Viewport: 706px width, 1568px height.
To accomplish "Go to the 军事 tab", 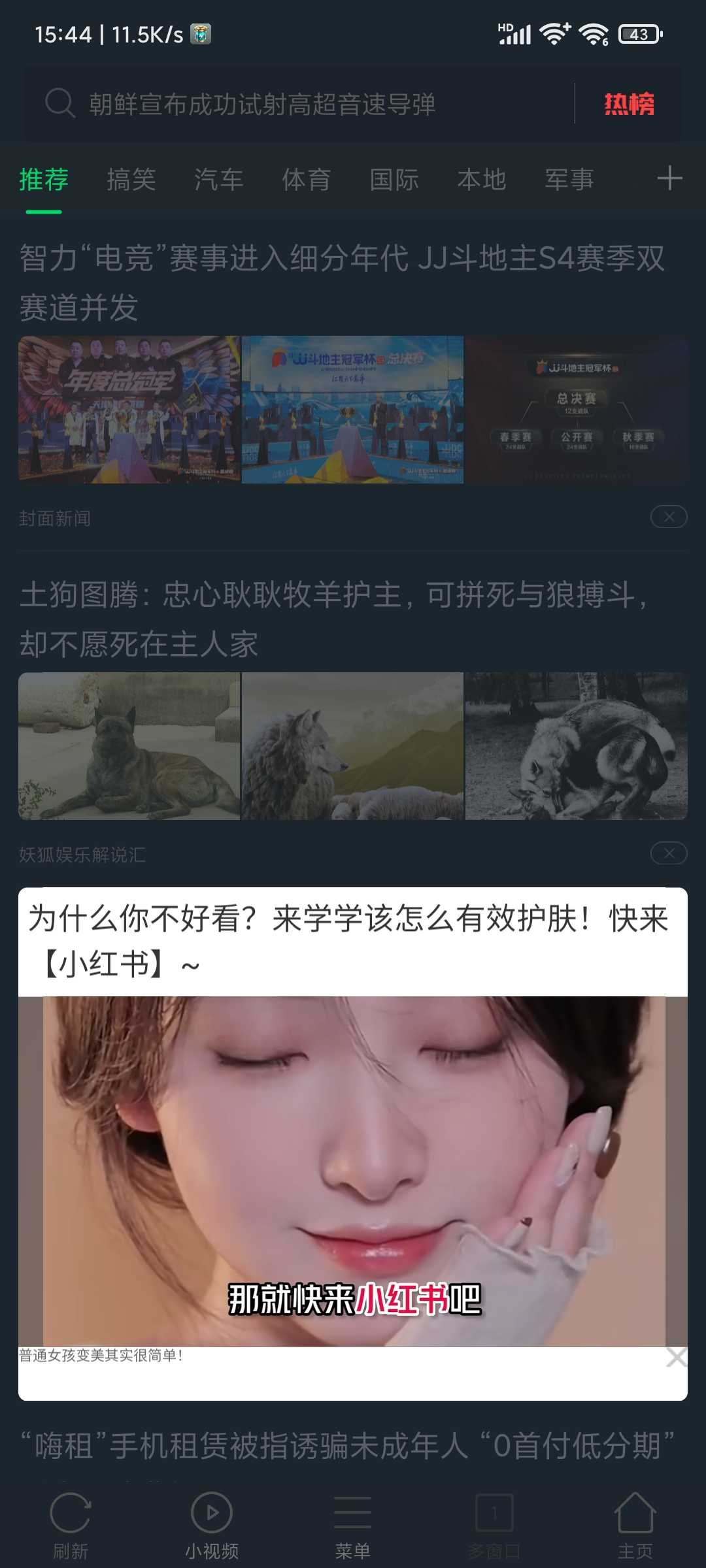I will click(569, 179).
